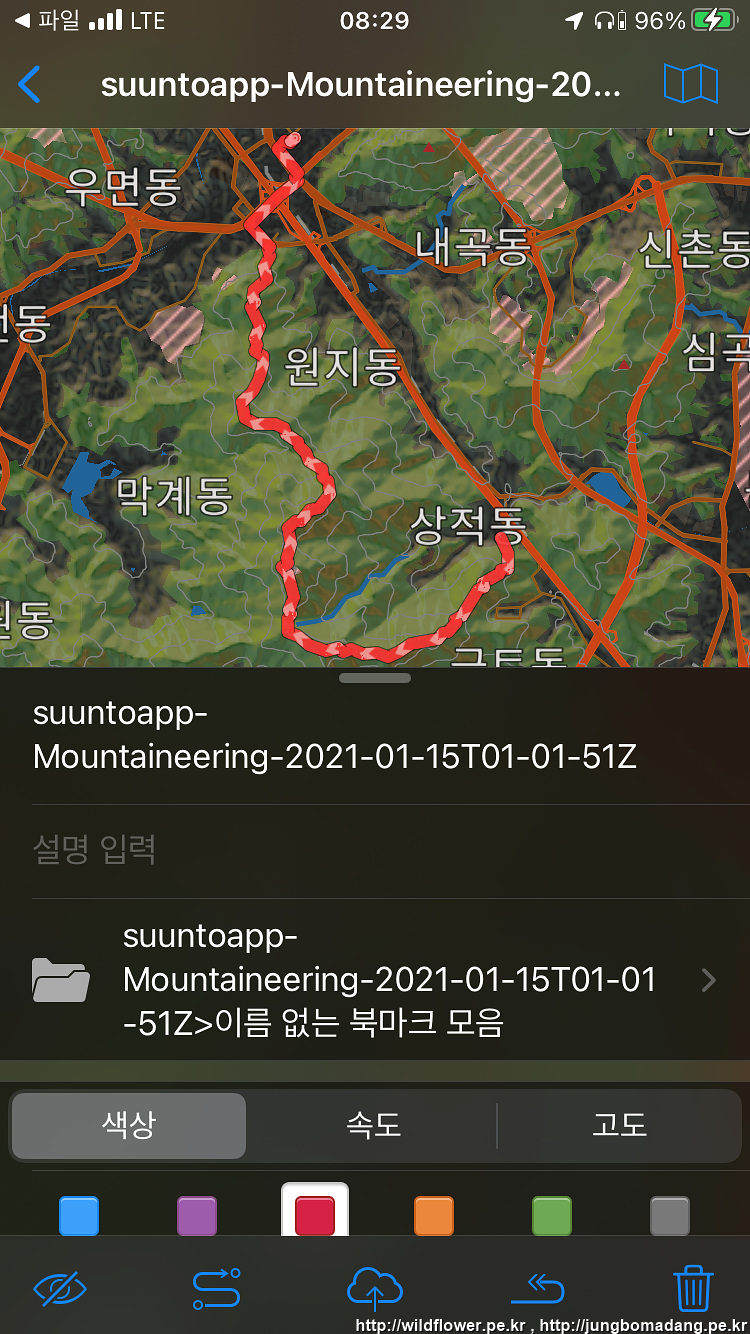Tap the panel drag handle
The image size is (750, 1334).
[375, 678]
